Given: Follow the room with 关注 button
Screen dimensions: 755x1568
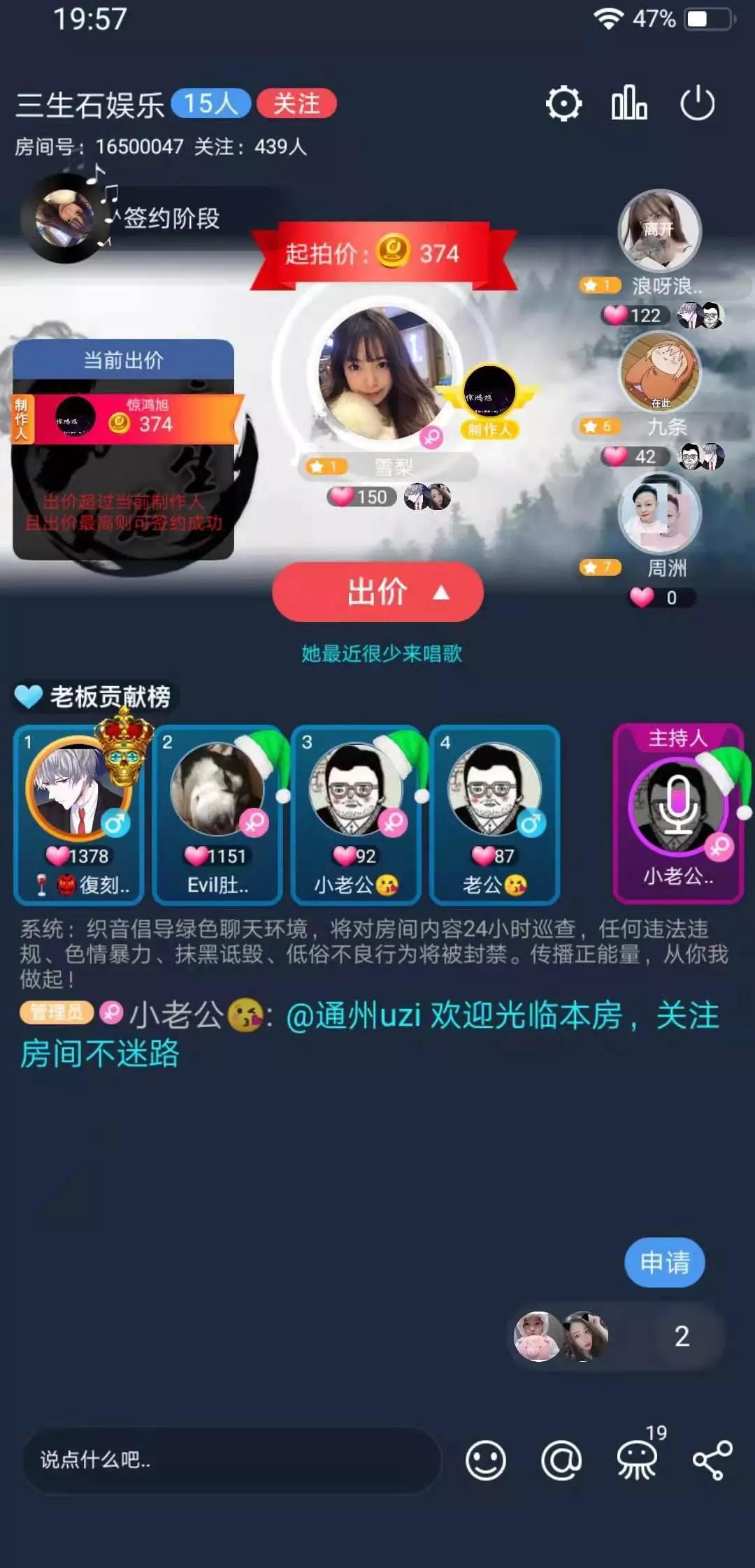Looking at the screenshot, I should tap(296, 103).
